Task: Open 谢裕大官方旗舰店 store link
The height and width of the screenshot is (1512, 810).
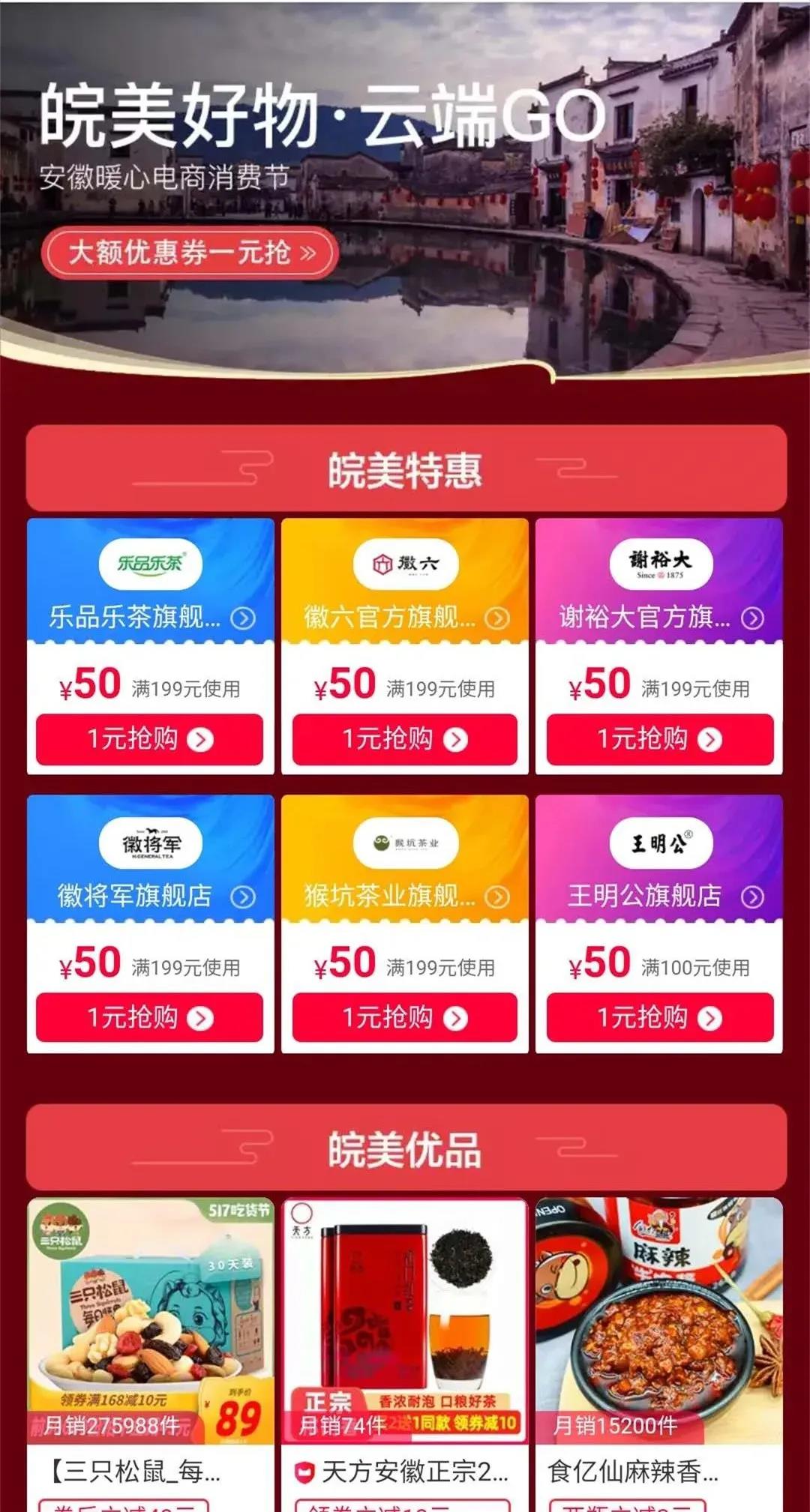Action: pyautogui.click(x=659, y=617)
